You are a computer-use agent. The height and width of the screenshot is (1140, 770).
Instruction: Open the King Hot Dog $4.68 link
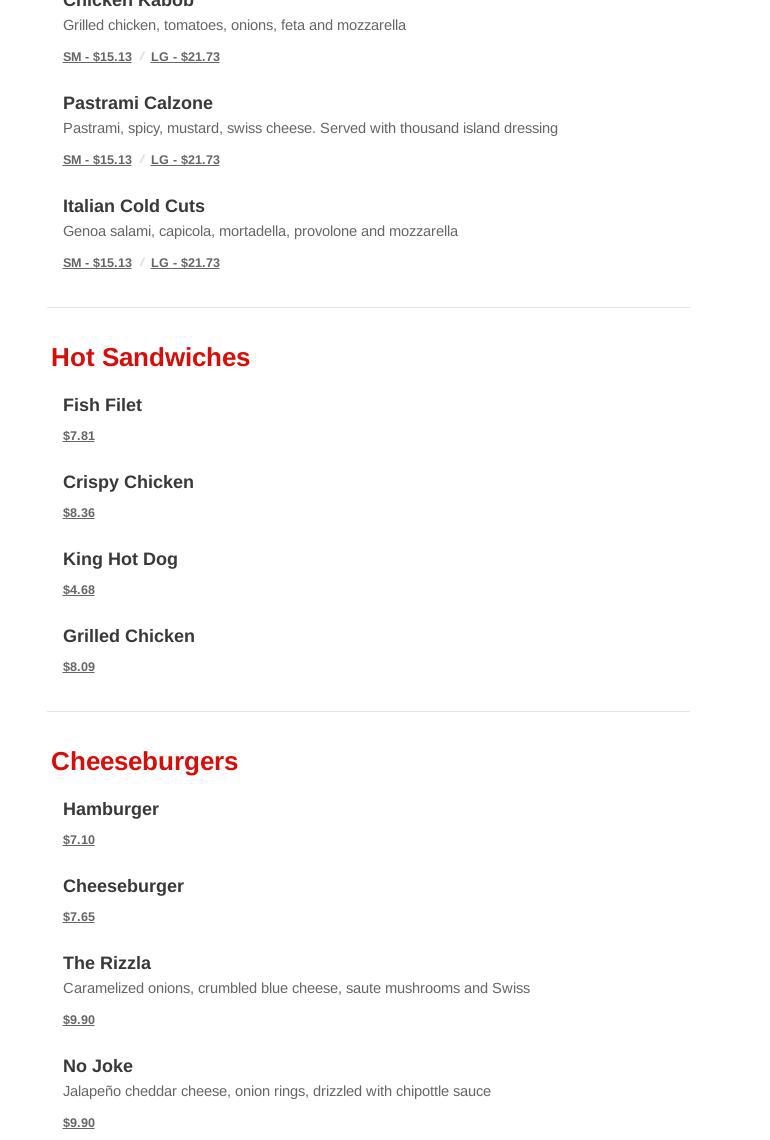pos(79,590)
